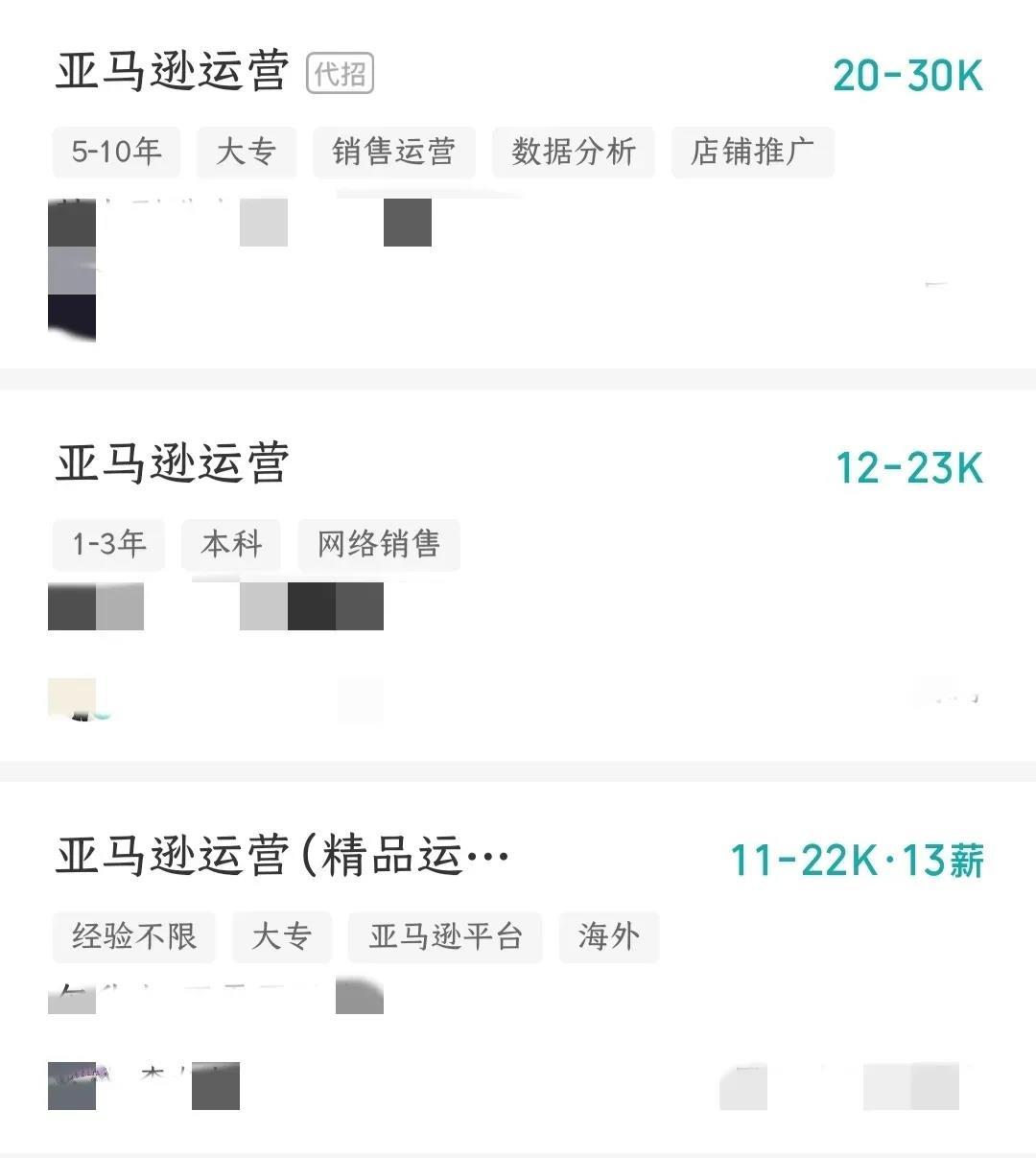Click the 20-30K salary text
The image size is (1036, 1158).
click(x=908, y=77)
